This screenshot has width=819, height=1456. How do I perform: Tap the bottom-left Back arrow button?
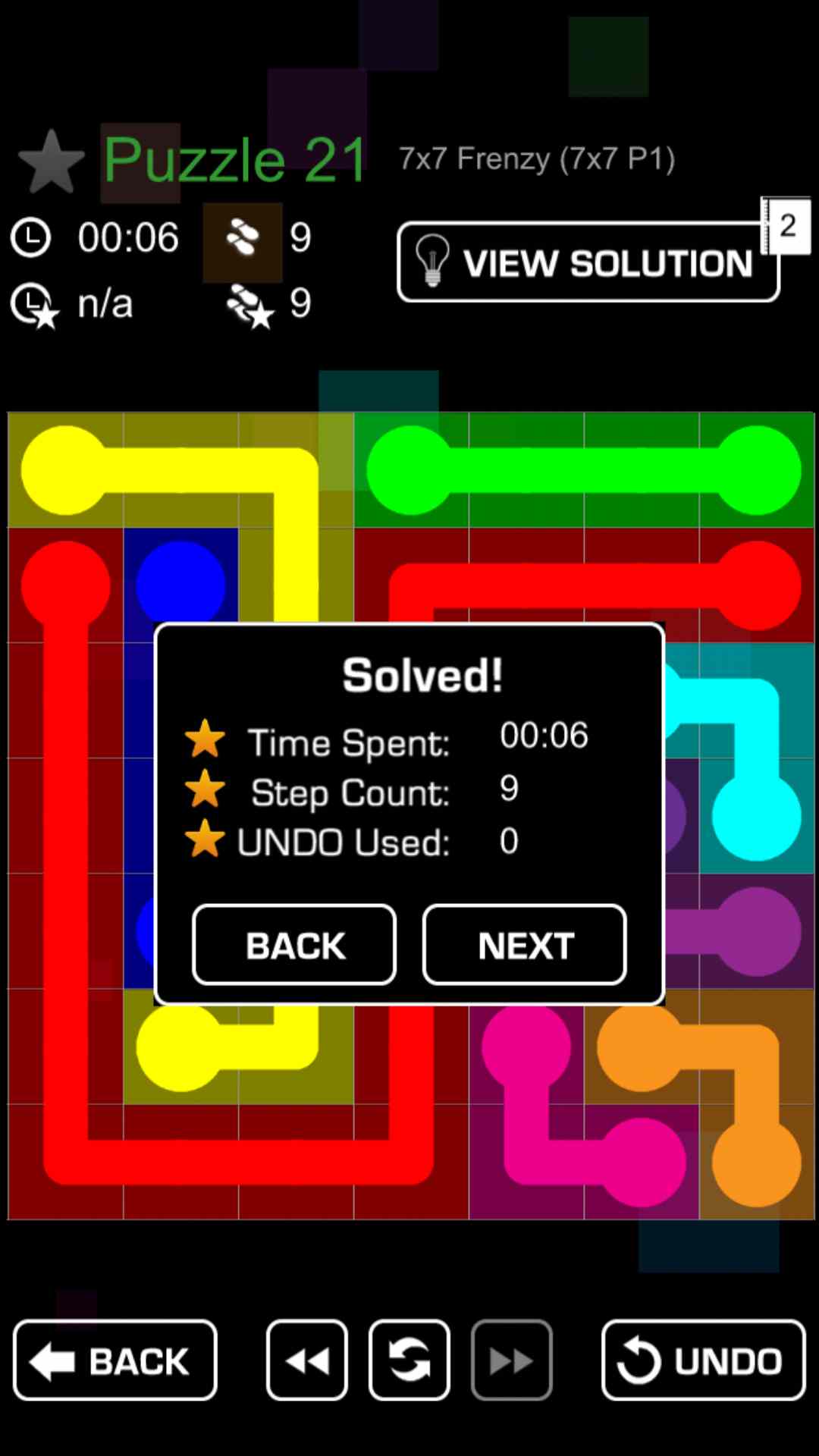coord(115,1360)
